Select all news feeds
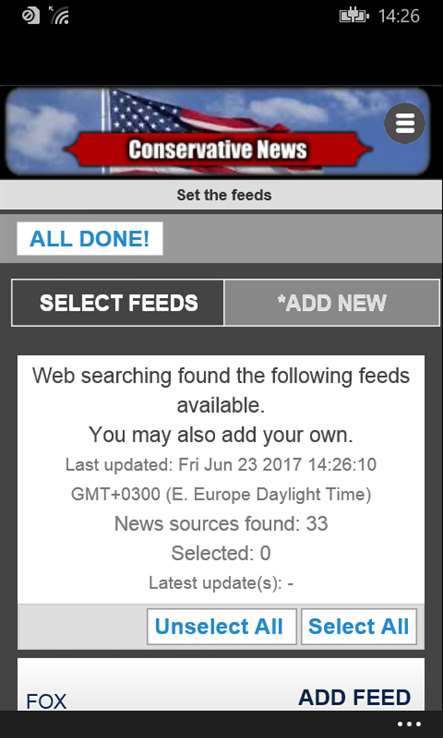The width and height of the screenshot is (443, 738). [x=359, y=626]
